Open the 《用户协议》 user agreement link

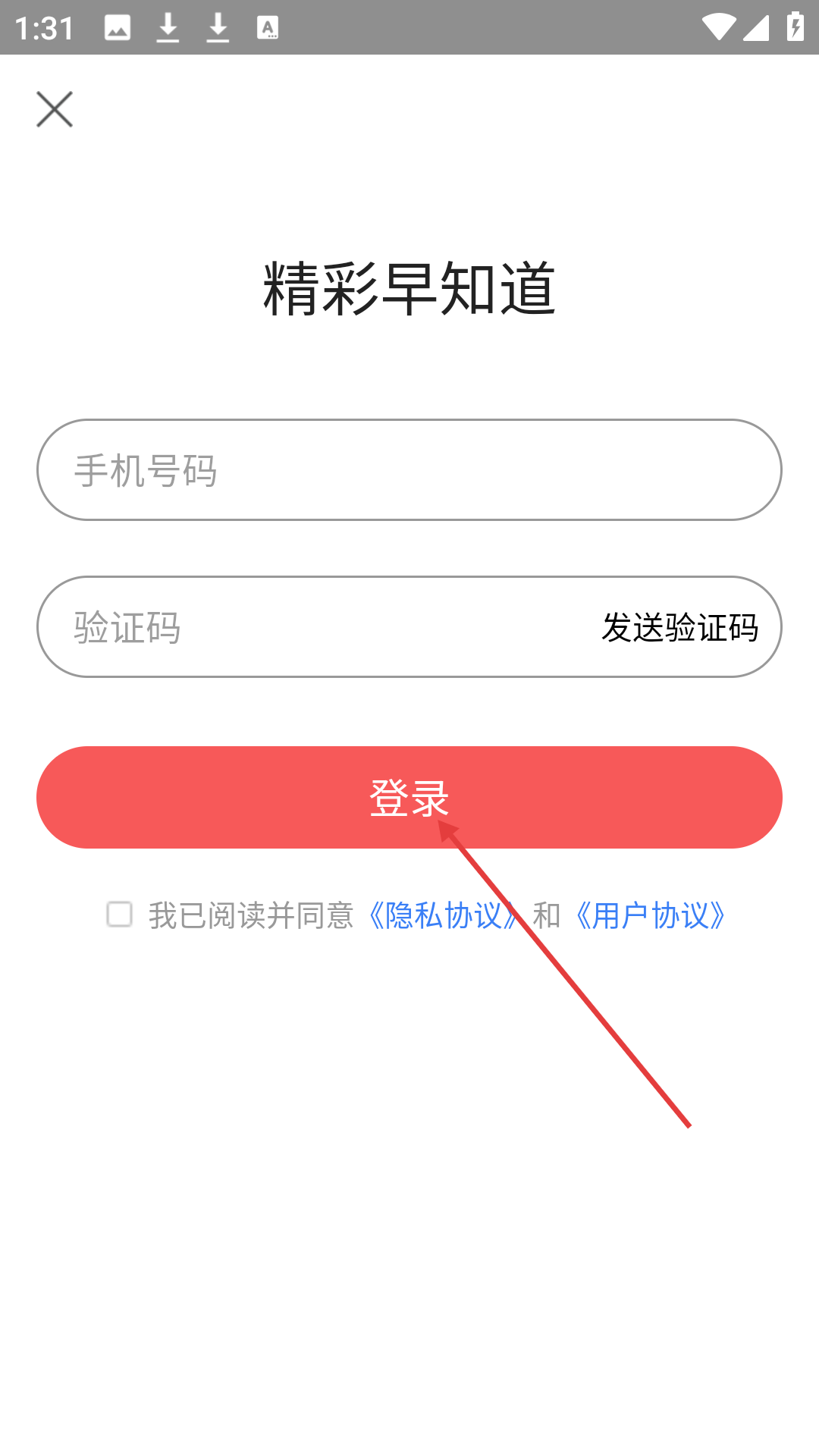[x=651, y=915]
